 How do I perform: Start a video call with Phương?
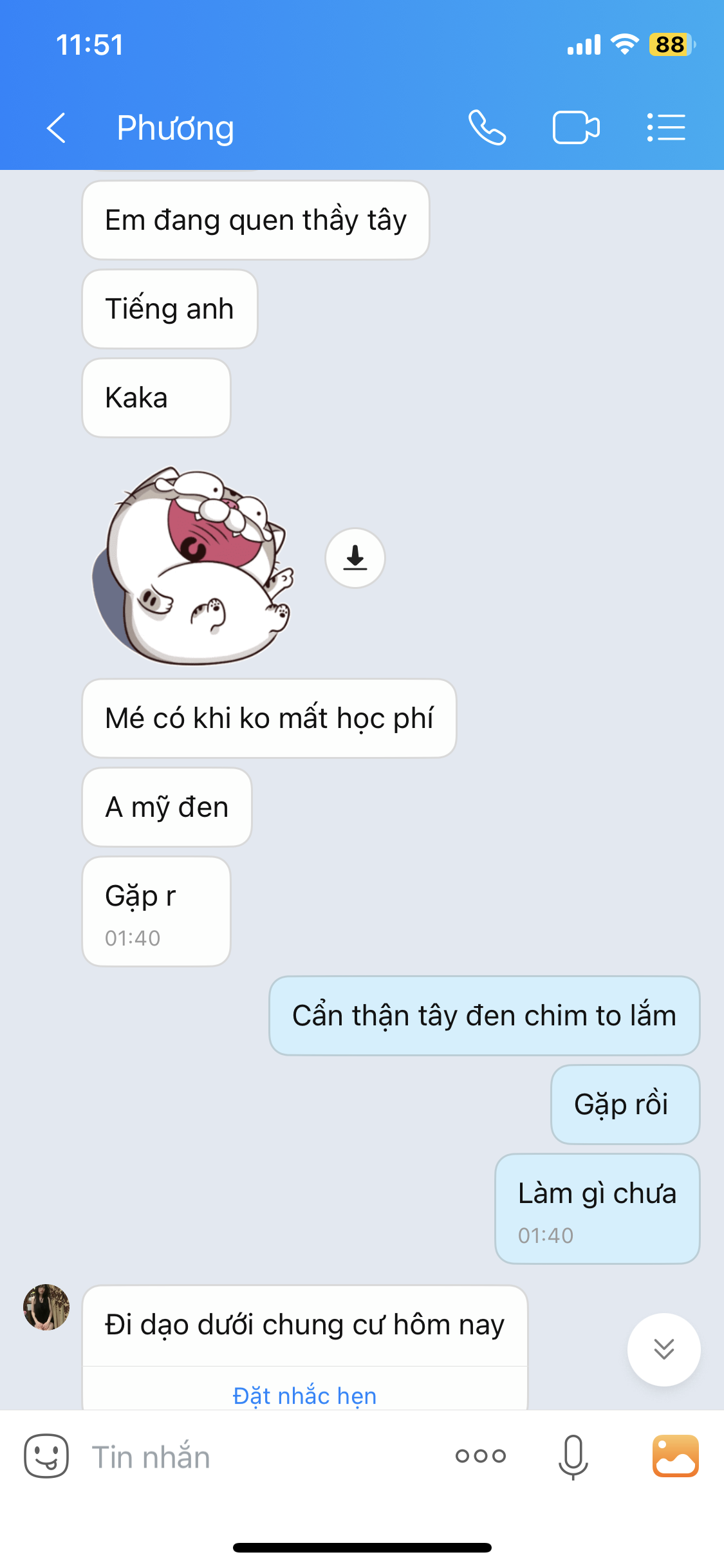[x=576, y=127]
